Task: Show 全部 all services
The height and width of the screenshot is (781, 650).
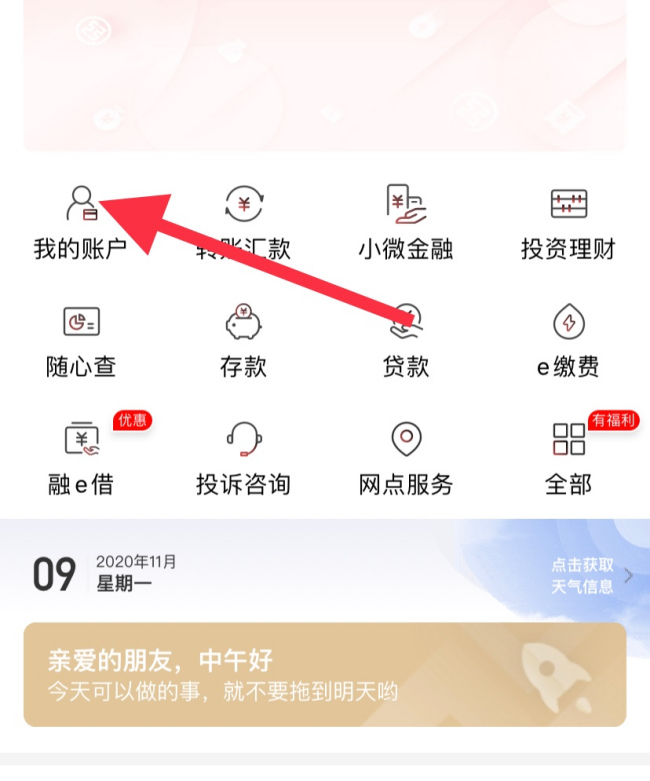Action: pos(568,457)
